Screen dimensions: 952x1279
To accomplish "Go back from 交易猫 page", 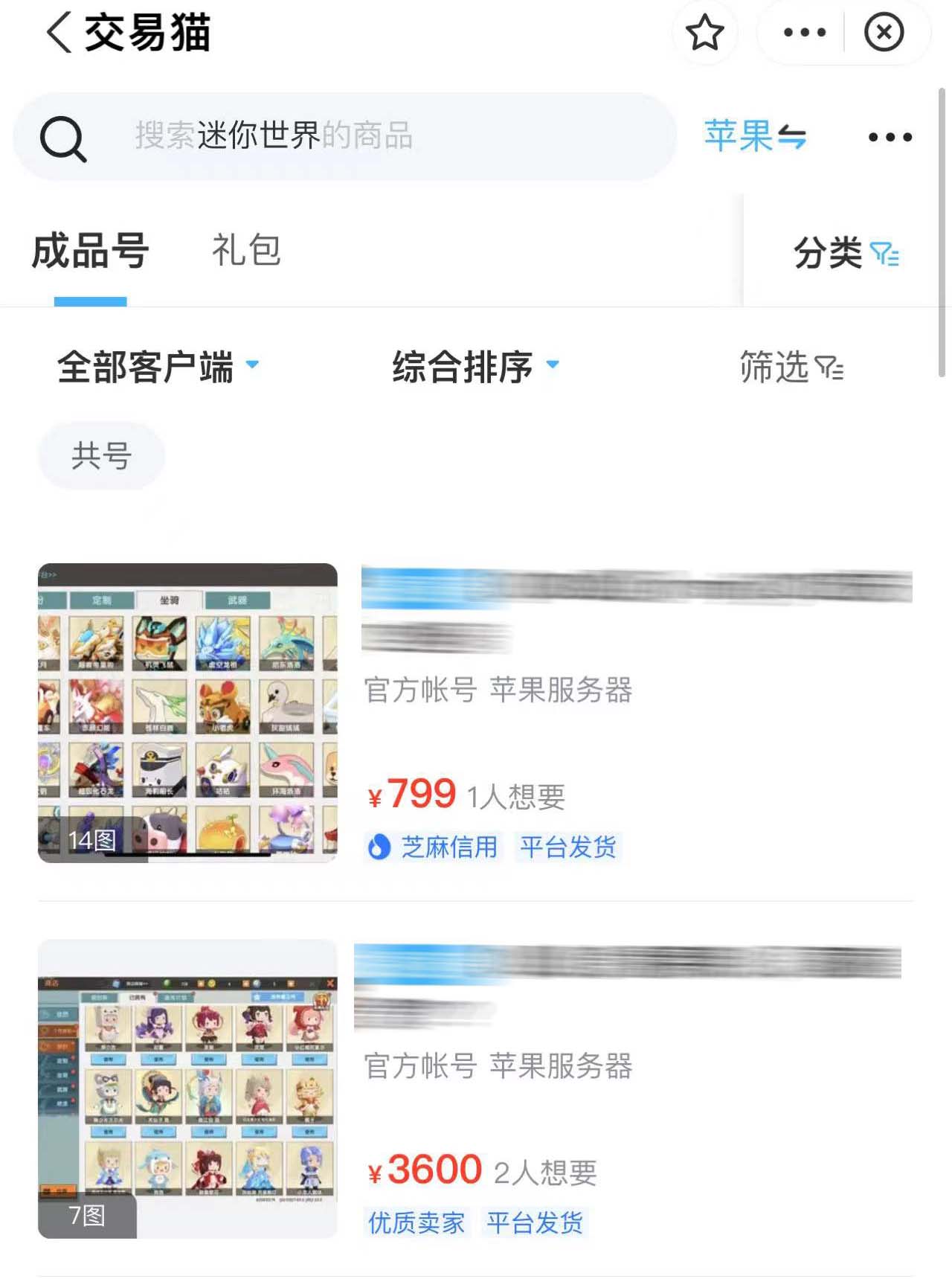I will (x=59, y=33).
